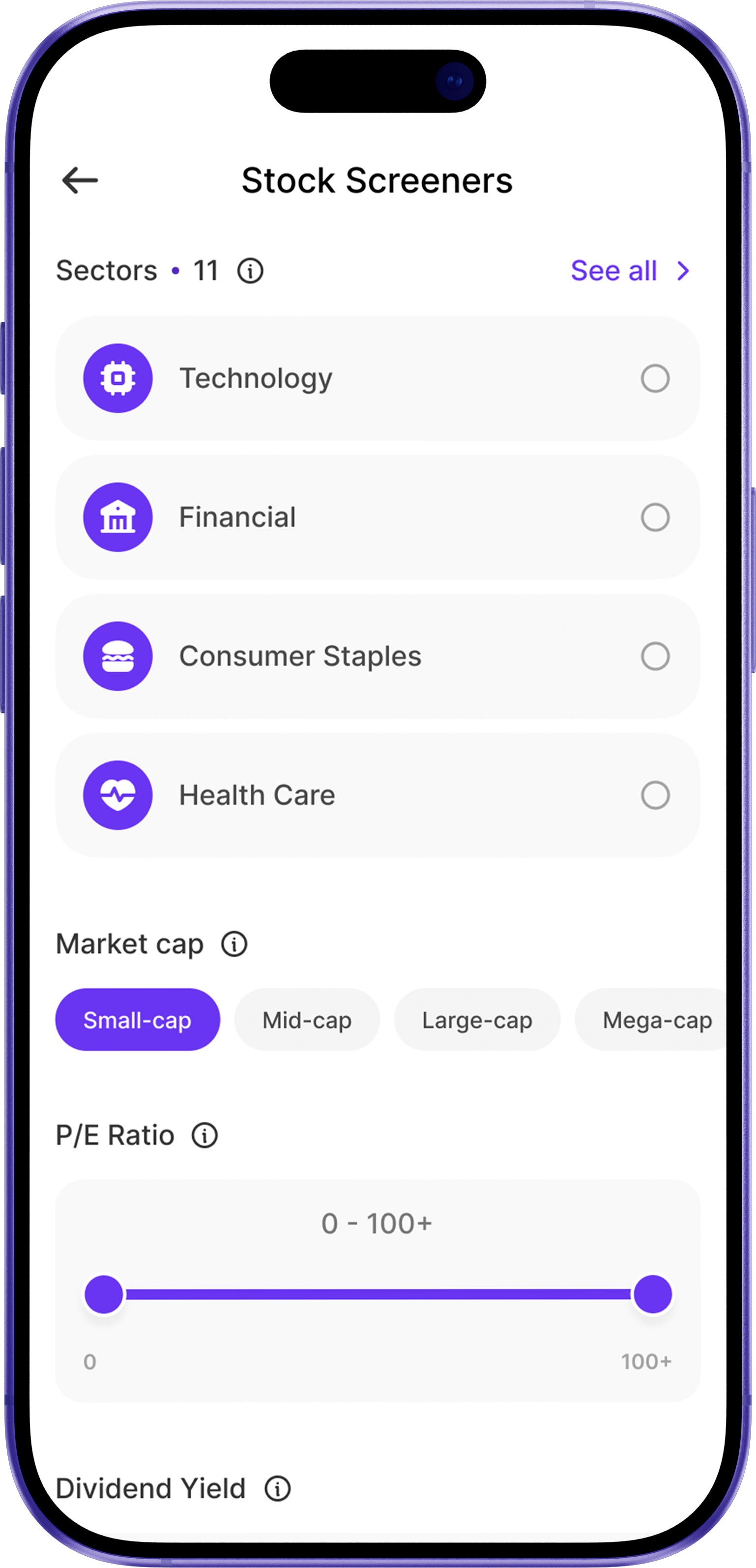Show info about Dividend Yield
The width and height of the screenshot is (756, 1568).
pos(278,1489)
